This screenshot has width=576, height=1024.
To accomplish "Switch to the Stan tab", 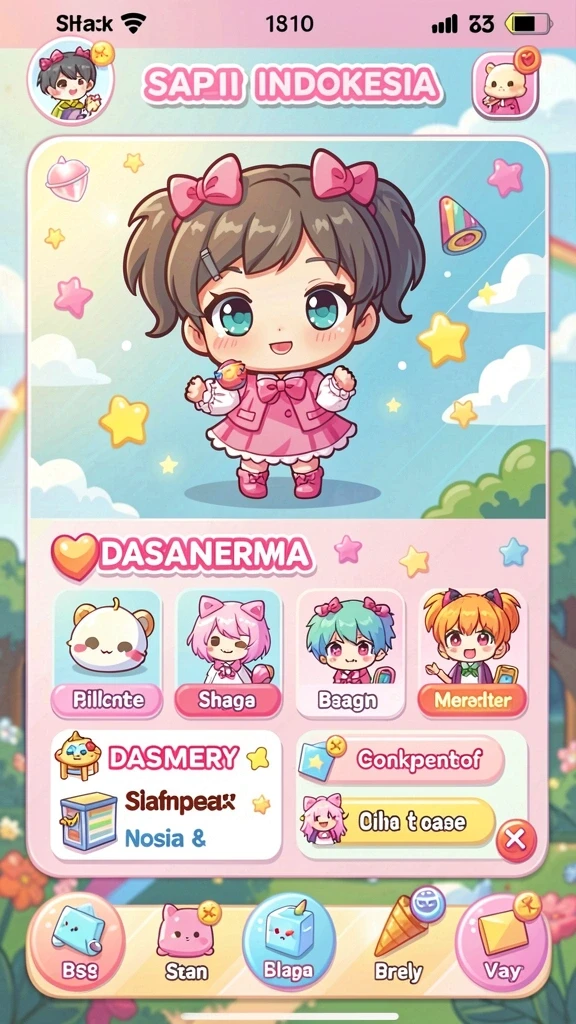I will (x=185, y=940).
